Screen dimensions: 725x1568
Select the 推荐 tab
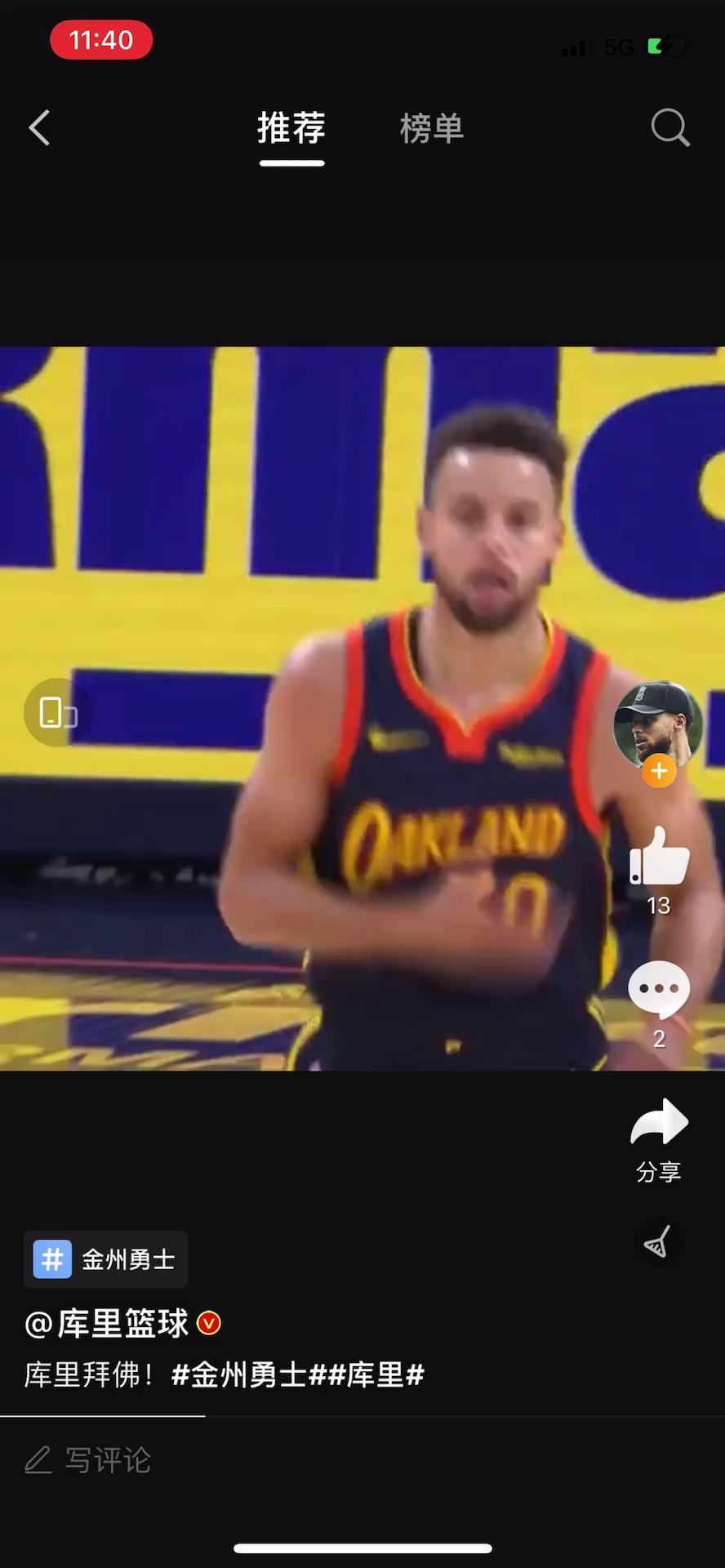291,129
